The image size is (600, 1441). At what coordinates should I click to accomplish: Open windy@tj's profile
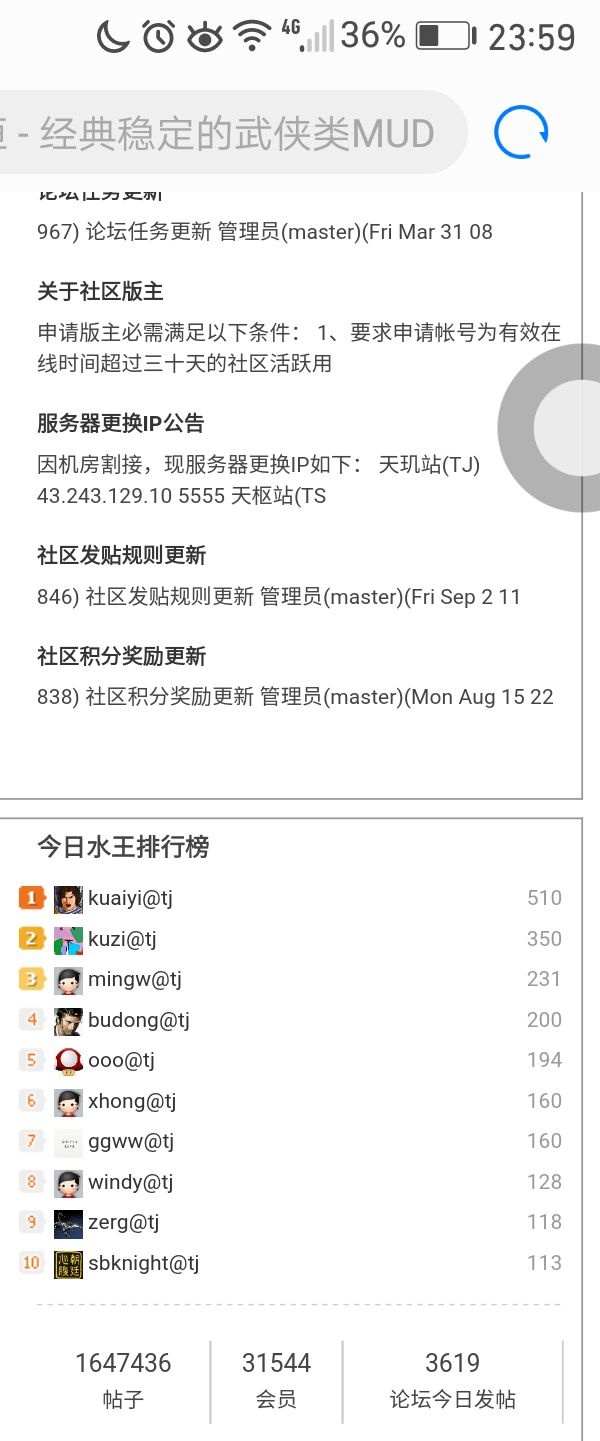(130, 1182)
